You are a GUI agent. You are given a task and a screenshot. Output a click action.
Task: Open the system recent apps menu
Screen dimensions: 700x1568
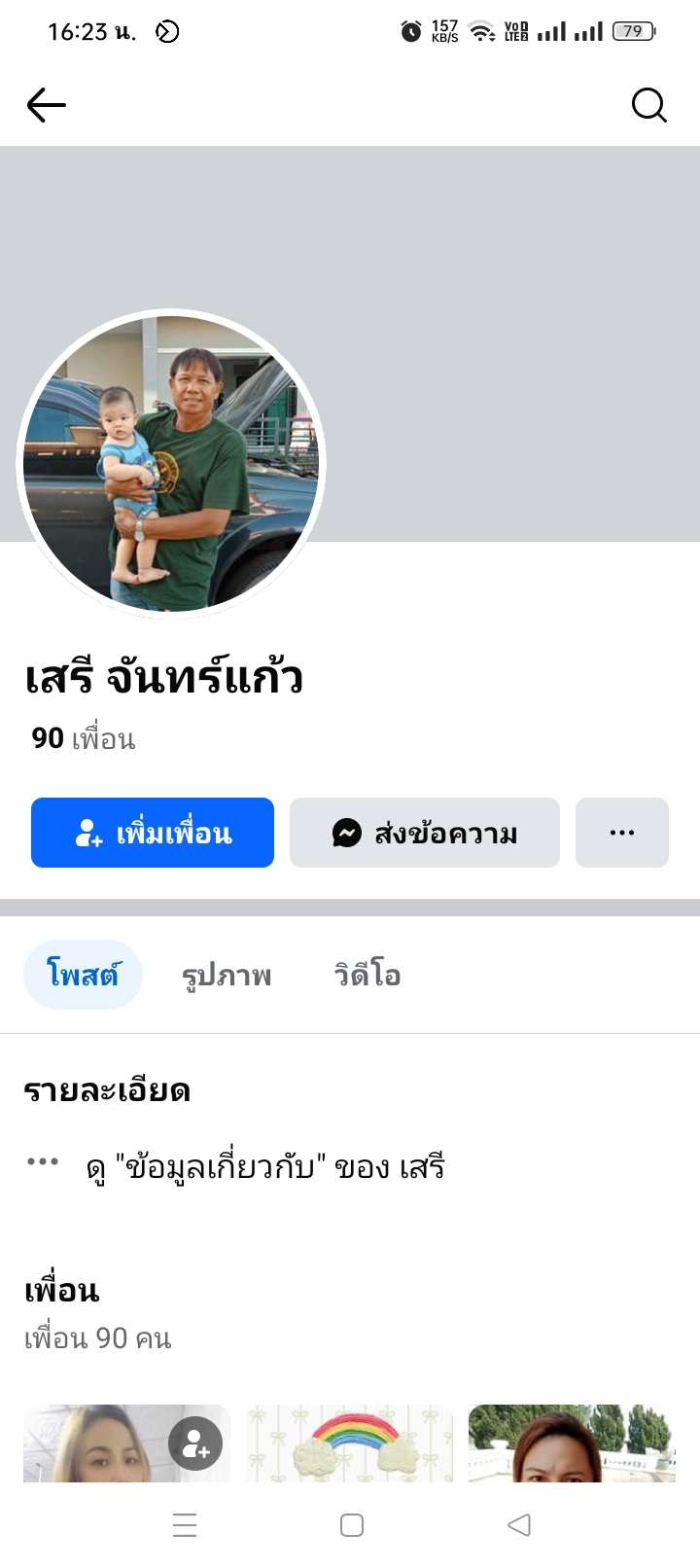[x=185, y=1524]
